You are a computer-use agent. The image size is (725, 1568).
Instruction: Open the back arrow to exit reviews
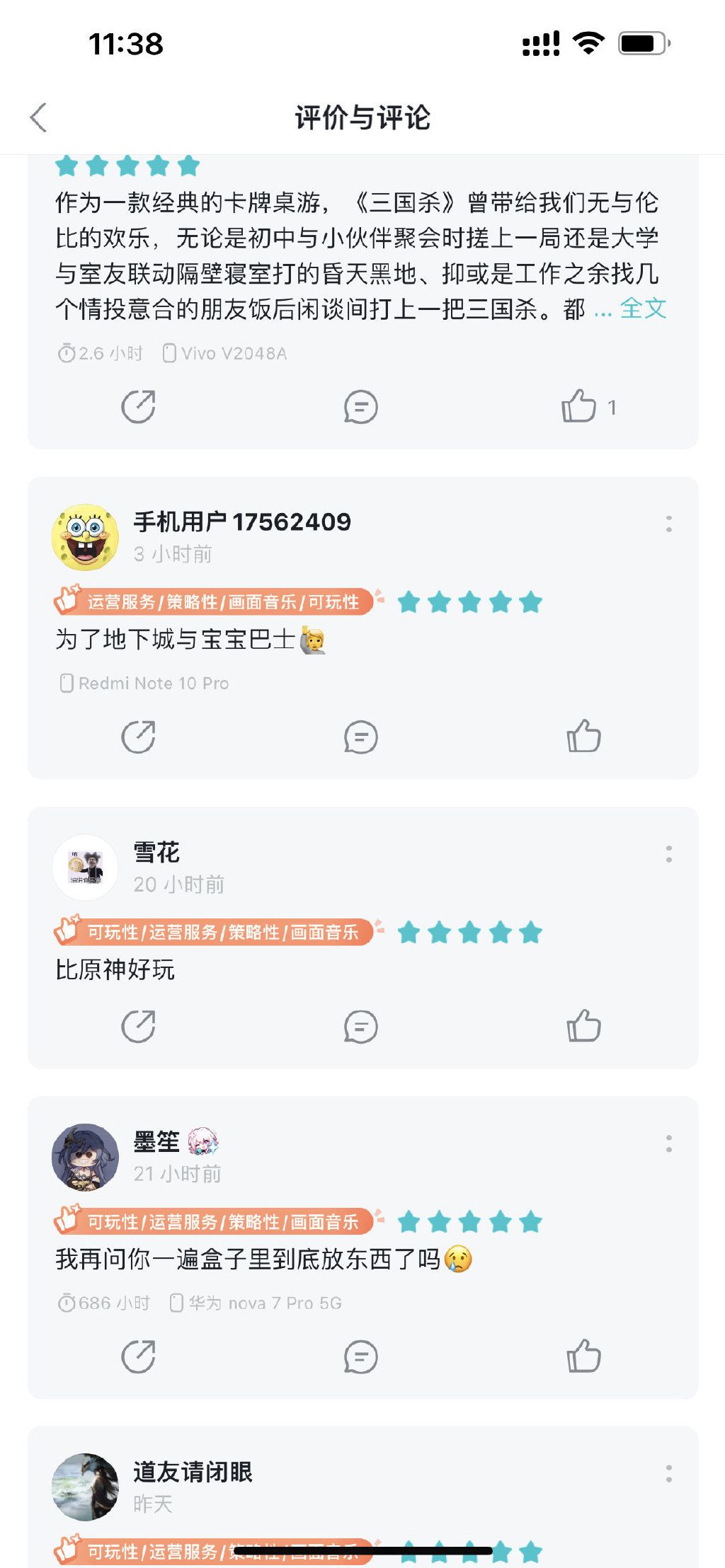(x=36, y=117)
